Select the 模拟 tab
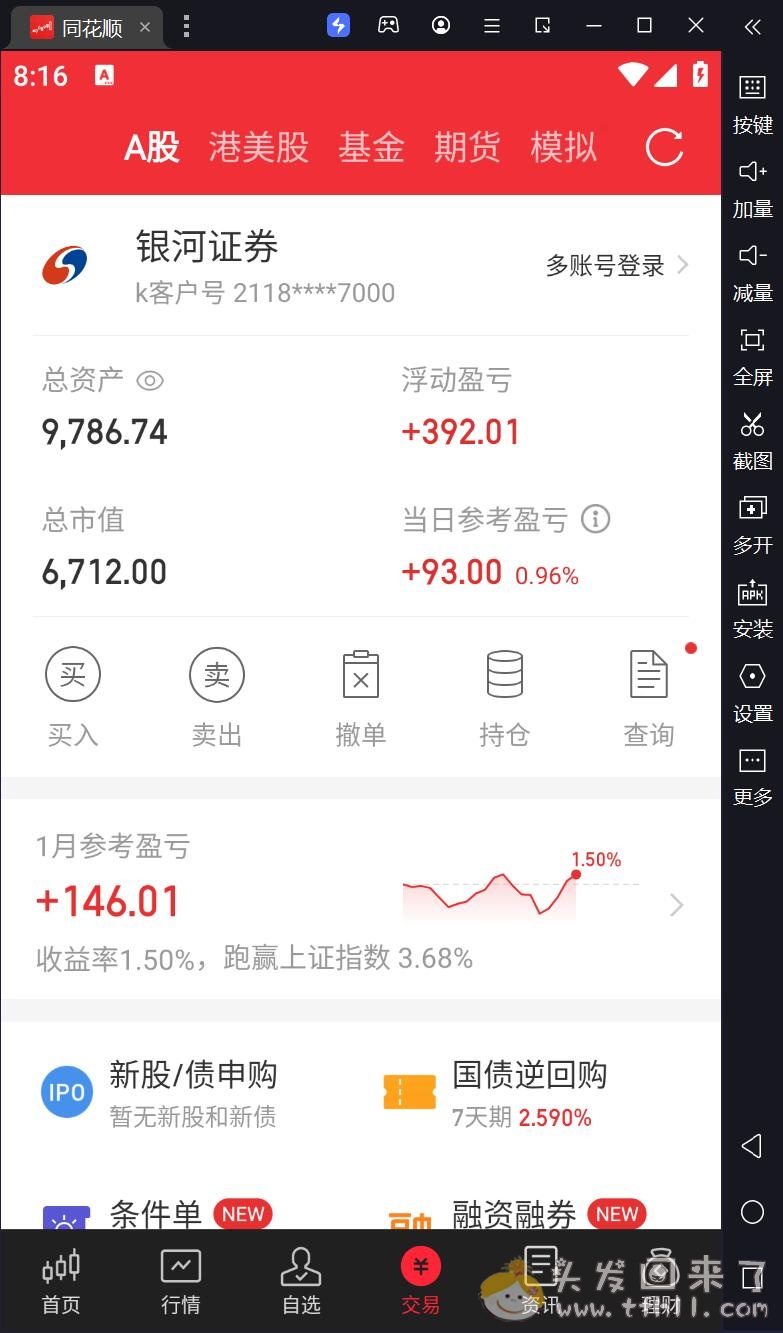The width and height of the screenshot is (783, 1333). pyautogui.click(x=563, y=148)
